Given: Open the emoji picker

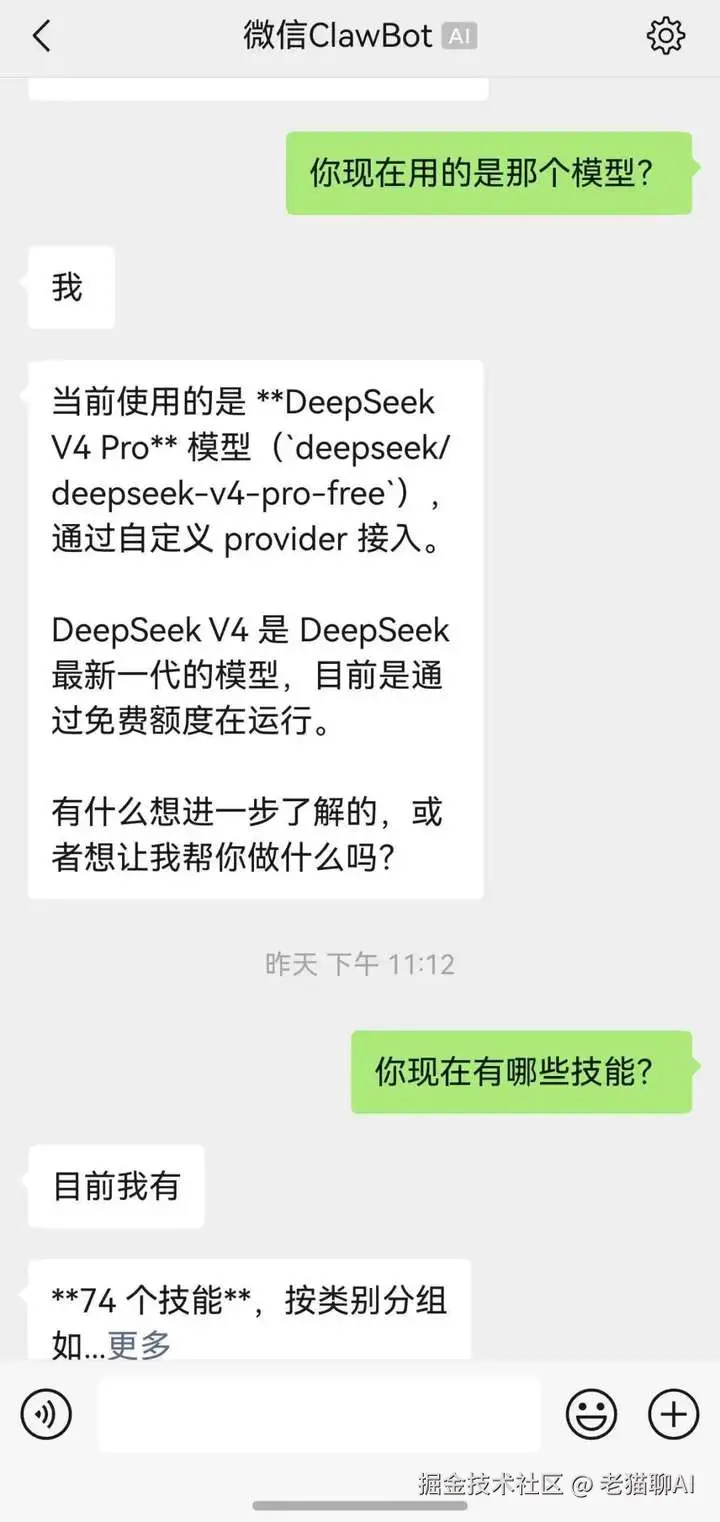Looking at the screenshot, I should point(591,1414).
